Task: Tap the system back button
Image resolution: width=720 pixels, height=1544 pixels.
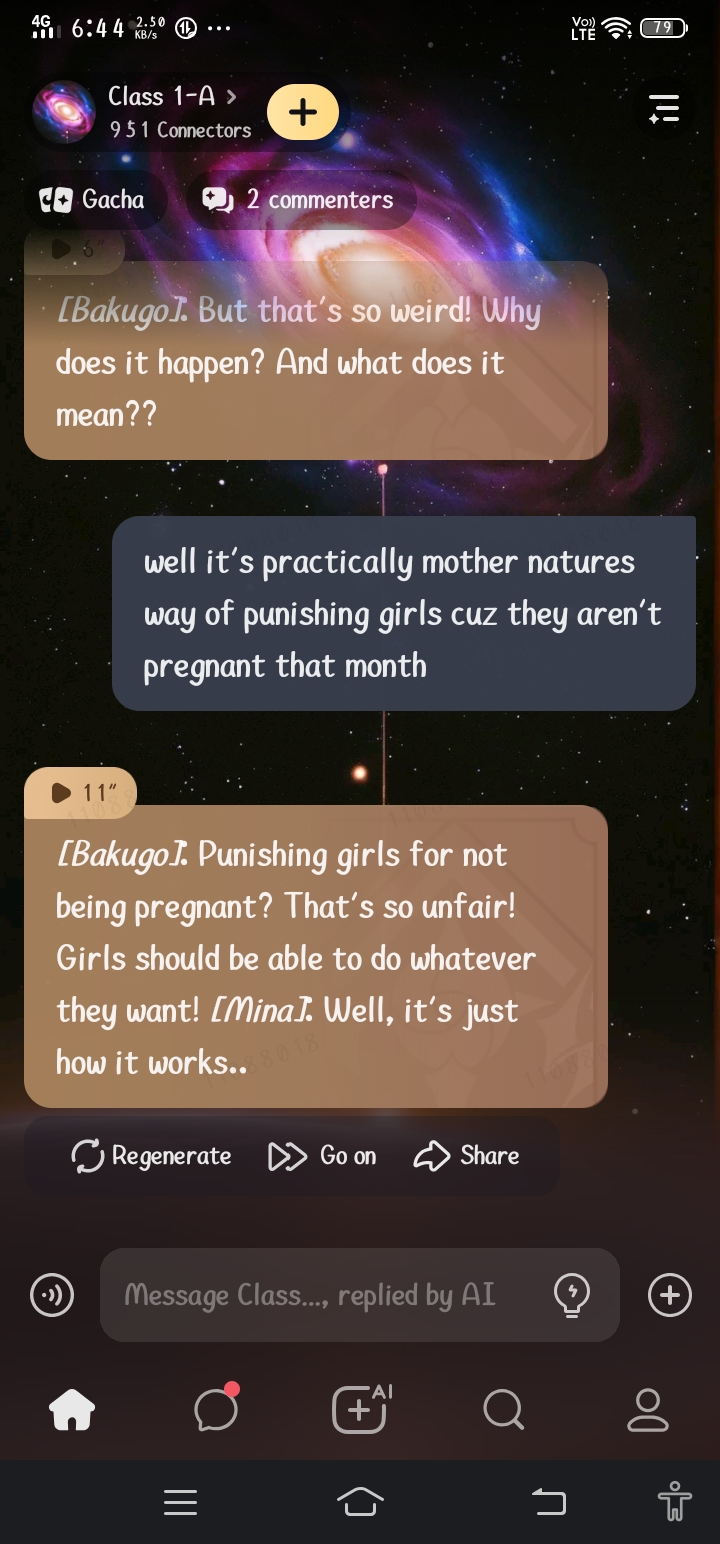Action: click(x=548, y=1501)
